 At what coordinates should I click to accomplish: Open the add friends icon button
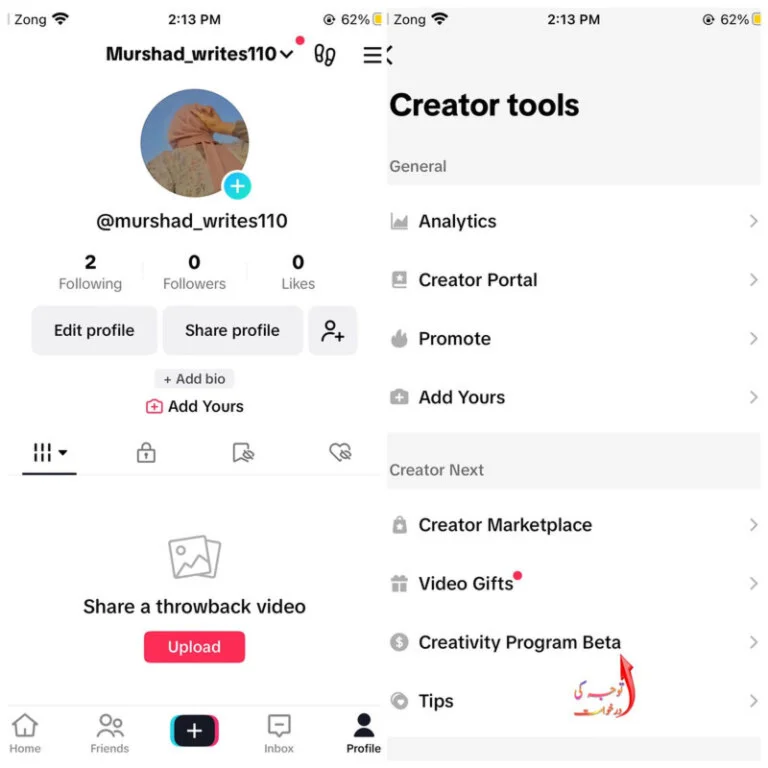click(x=332, y=331)
